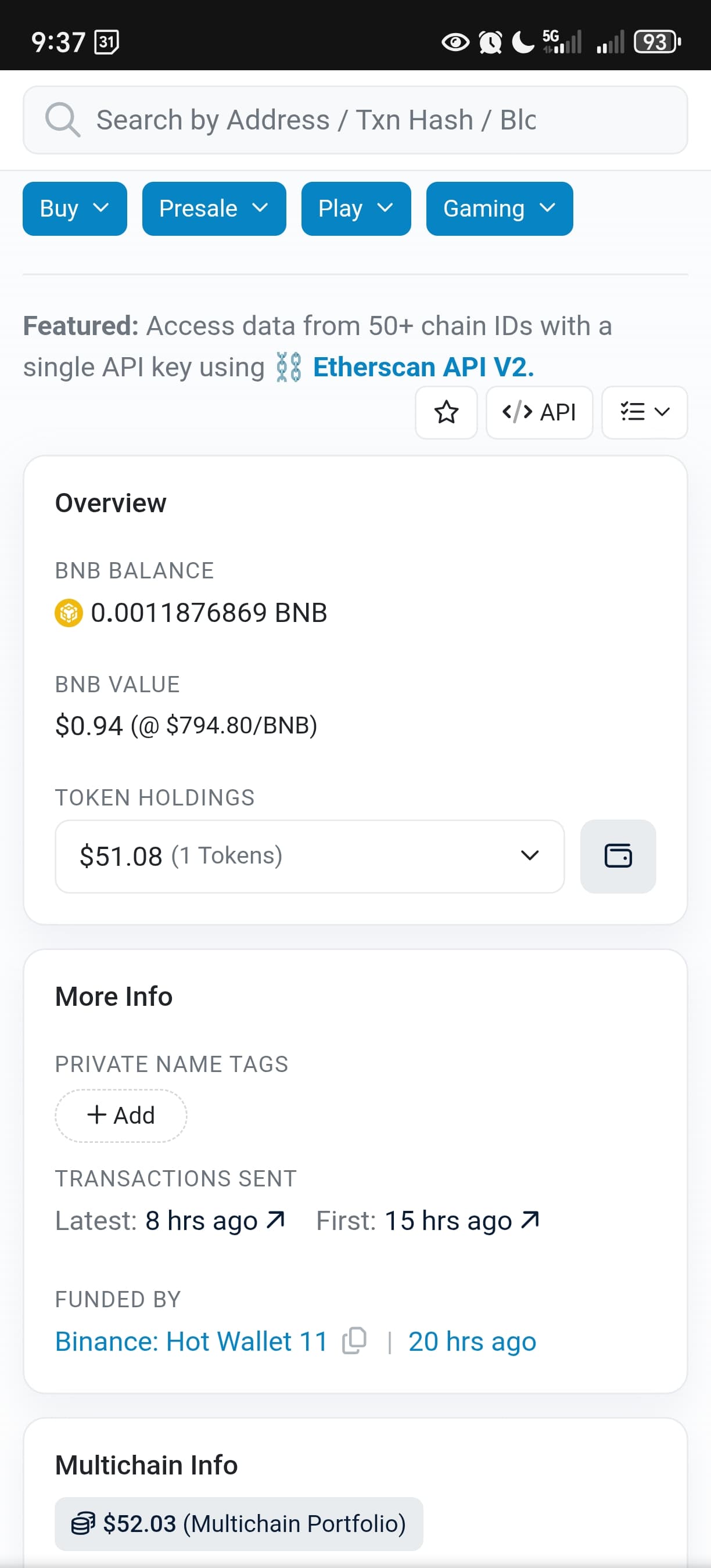711x1568 pixels.
Task: Tap the search by address field
Action: [355, 120]
